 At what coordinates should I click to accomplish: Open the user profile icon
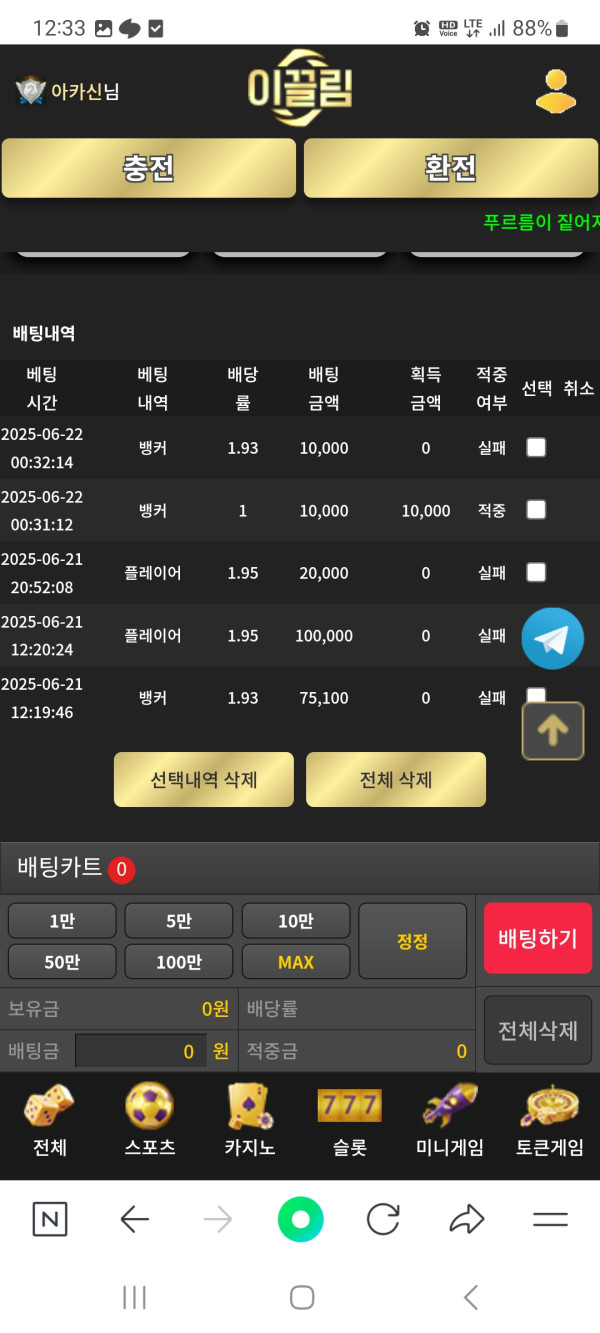pyautogui.click(x=556, y=90)
